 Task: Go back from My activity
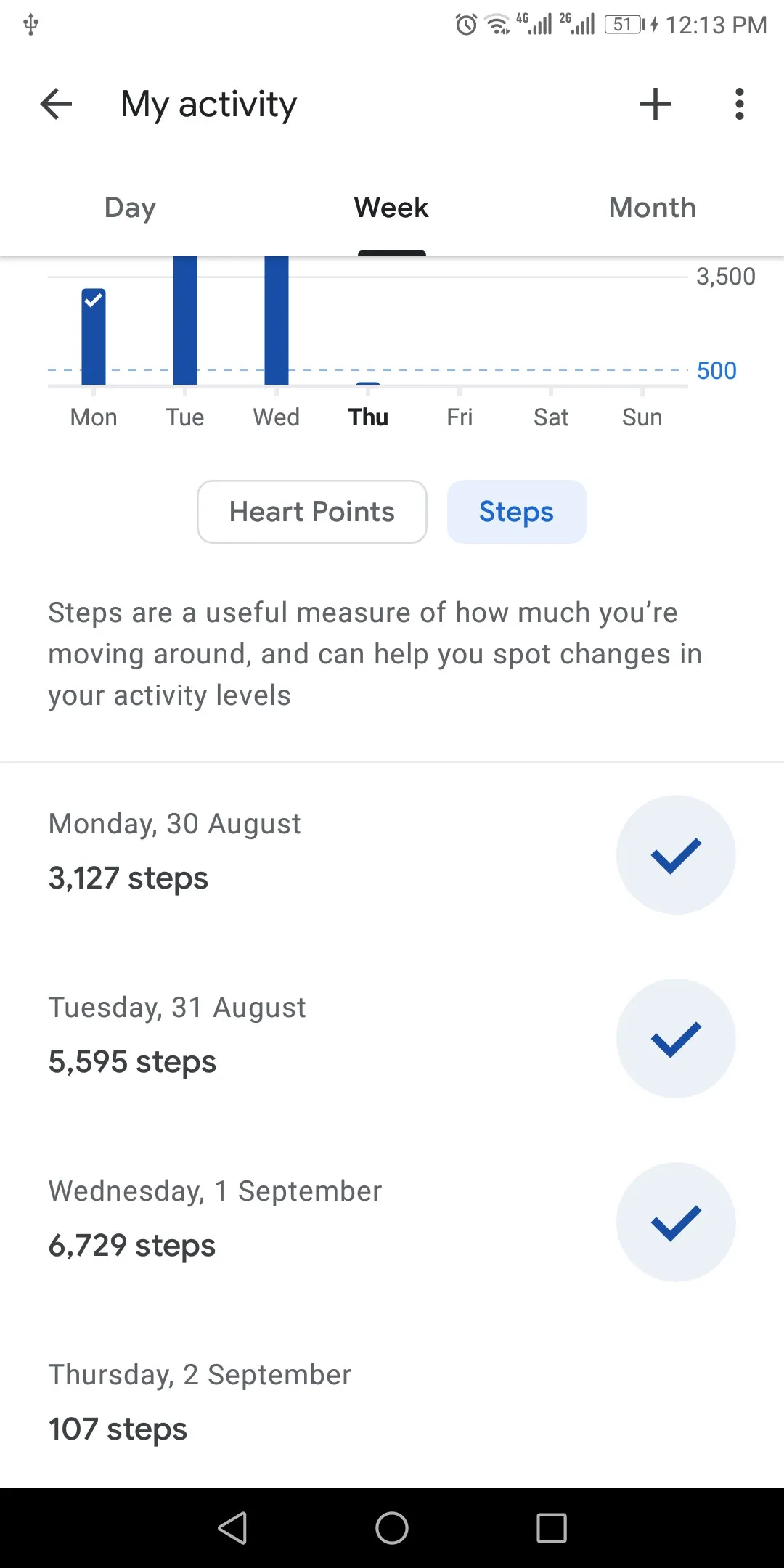[57, 104]
